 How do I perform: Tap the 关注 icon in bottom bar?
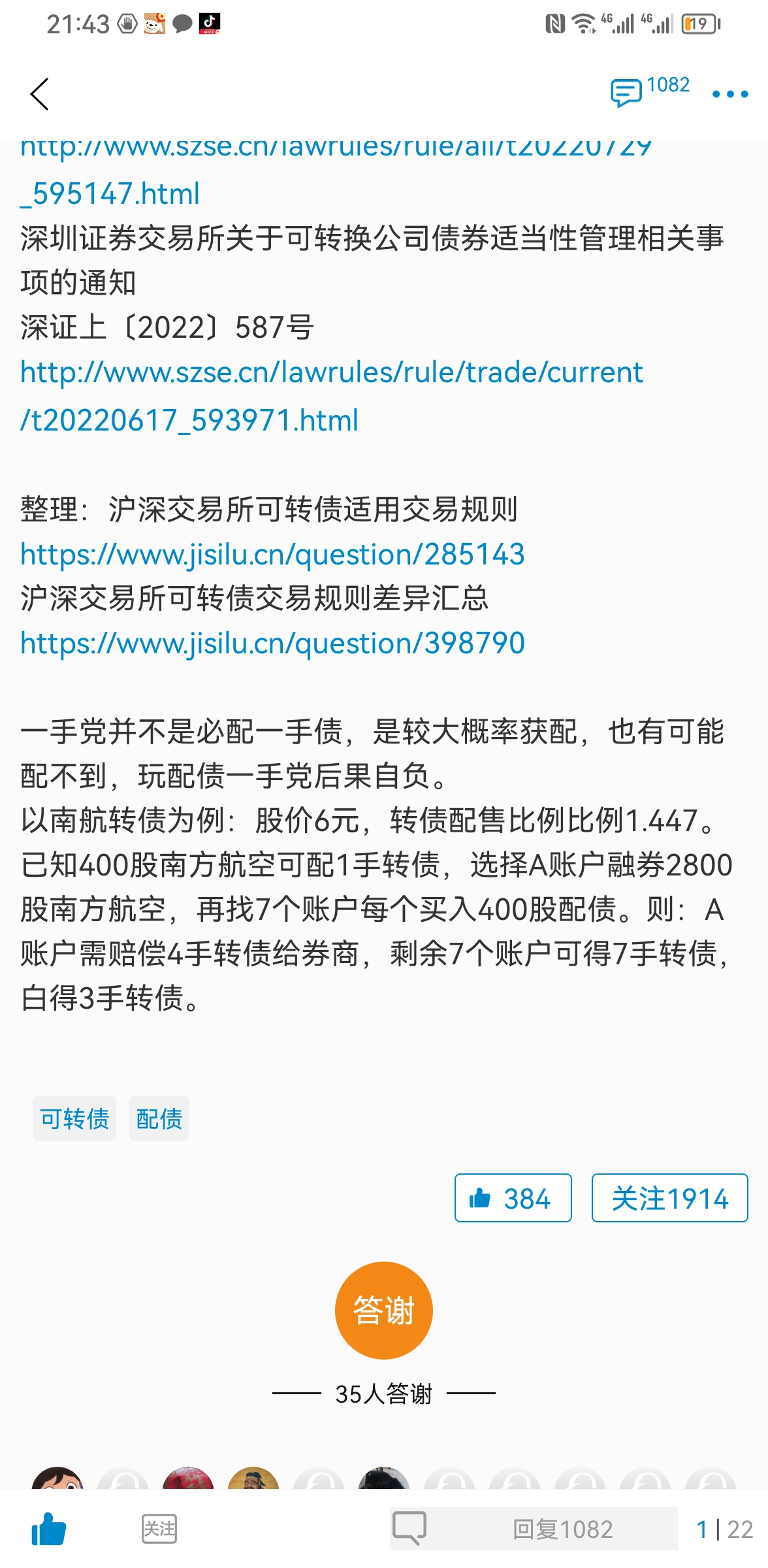pyautogui.click(x=159, y=1529)
